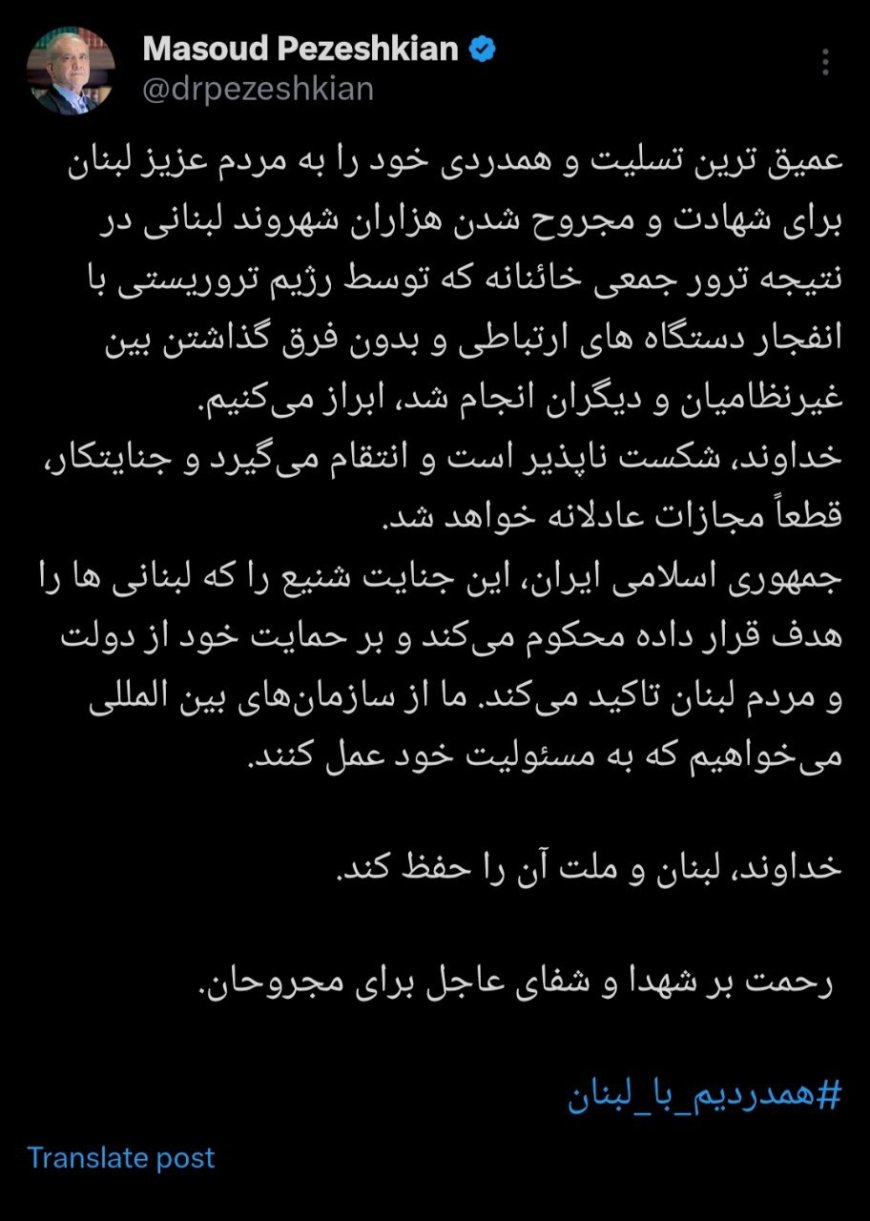Open Masoud Pezeshkian's profile picture
This screenshot has width=870, height=1221.
(x=70, y=70)
